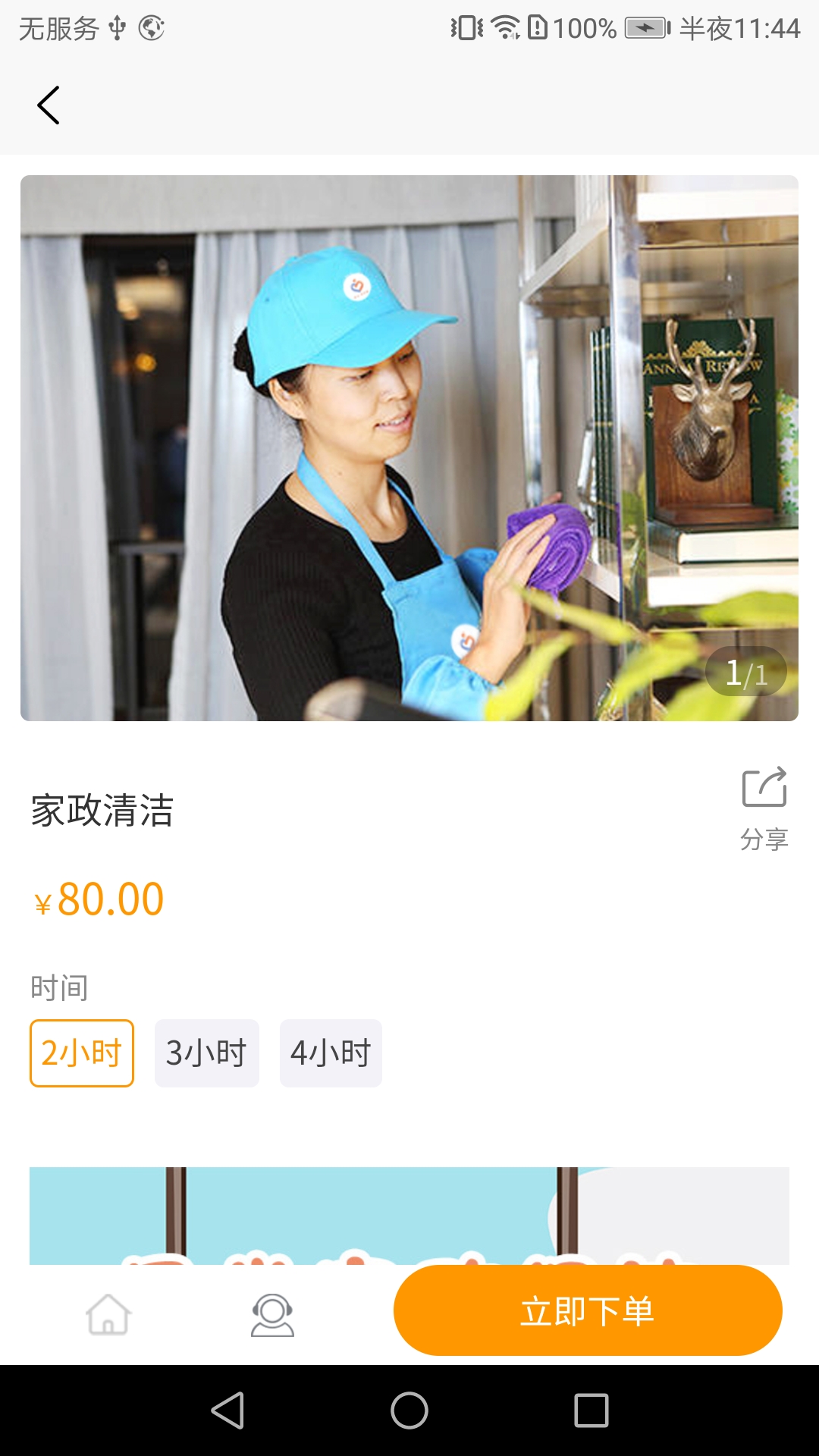Image resolution: width=819 pixels, height=1456 pixels.
Task: Pick the 4小时 time option
Action: [331, 1053]
